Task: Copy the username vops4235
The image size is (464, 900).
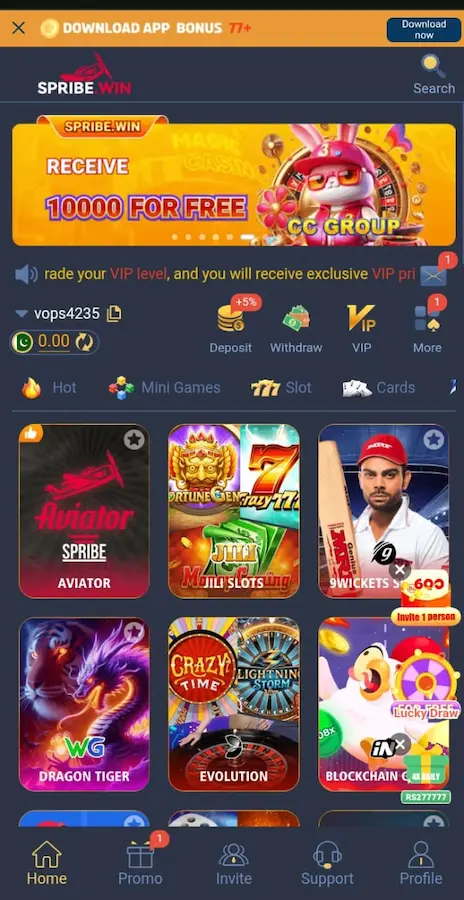Action: 114,313
